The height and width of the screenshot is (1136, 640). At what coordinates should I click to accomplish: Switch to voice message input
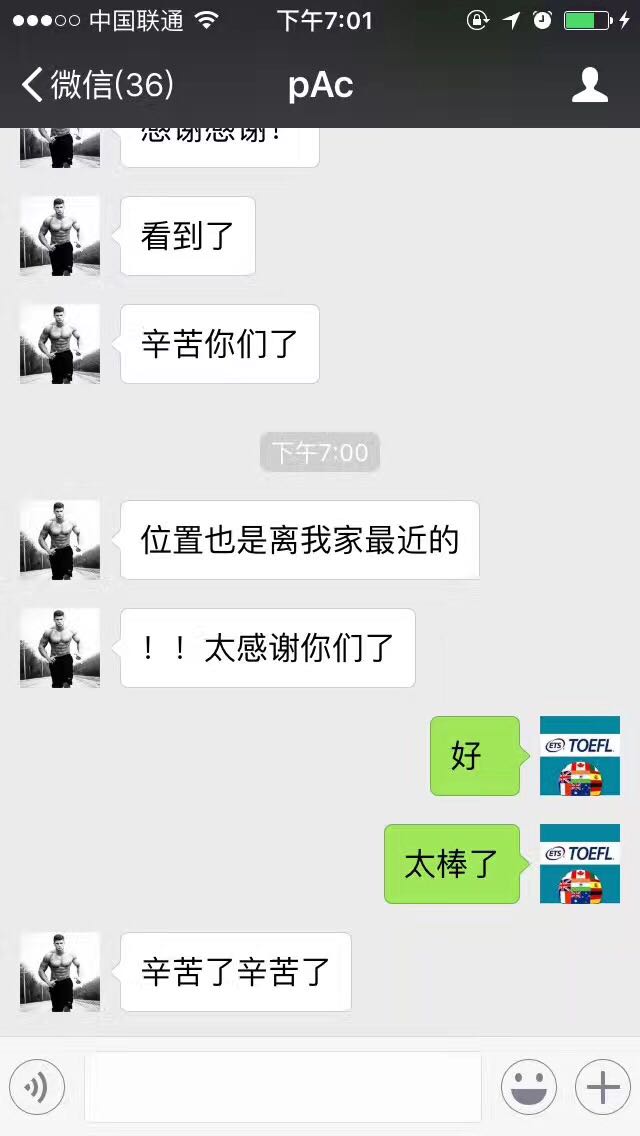coord(37,1087)
